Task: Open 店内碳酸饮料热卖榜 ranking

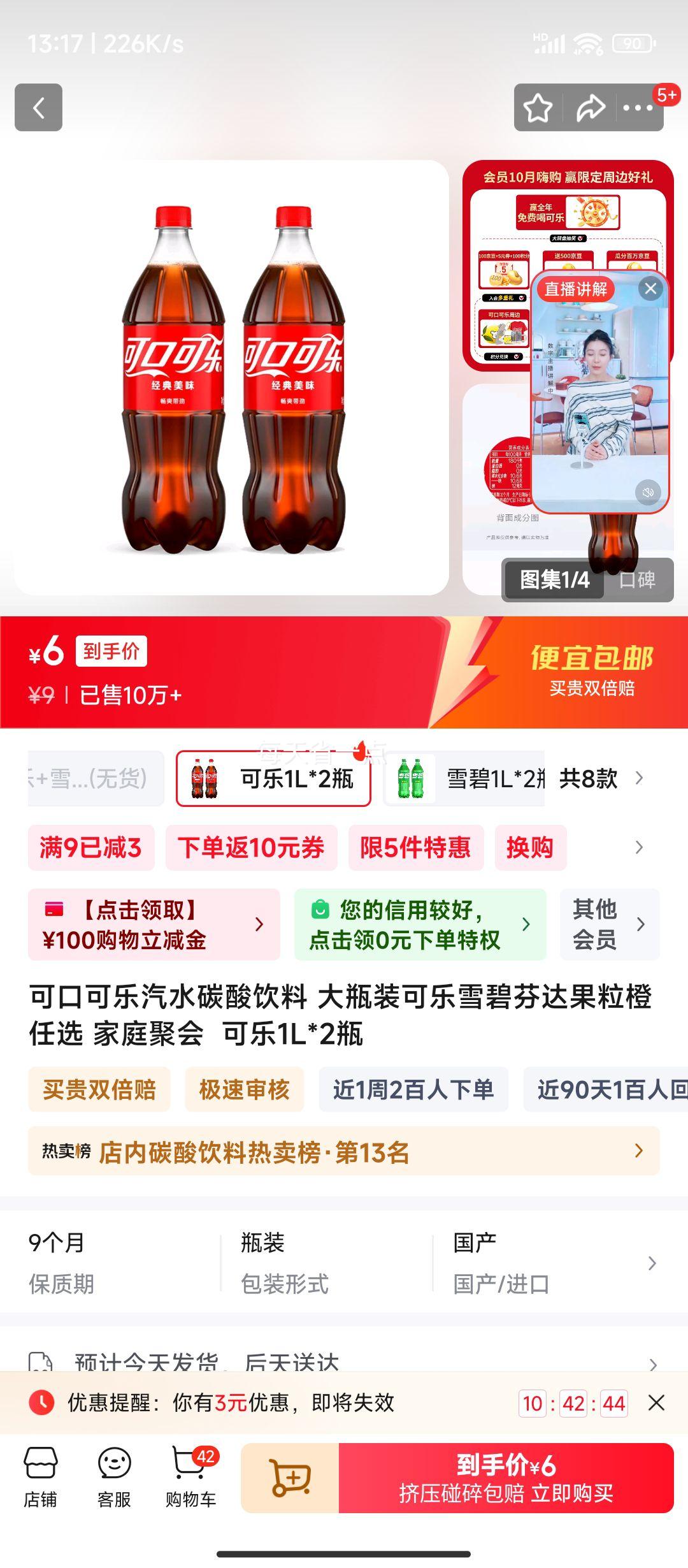Action: [x=343, y=1151]
